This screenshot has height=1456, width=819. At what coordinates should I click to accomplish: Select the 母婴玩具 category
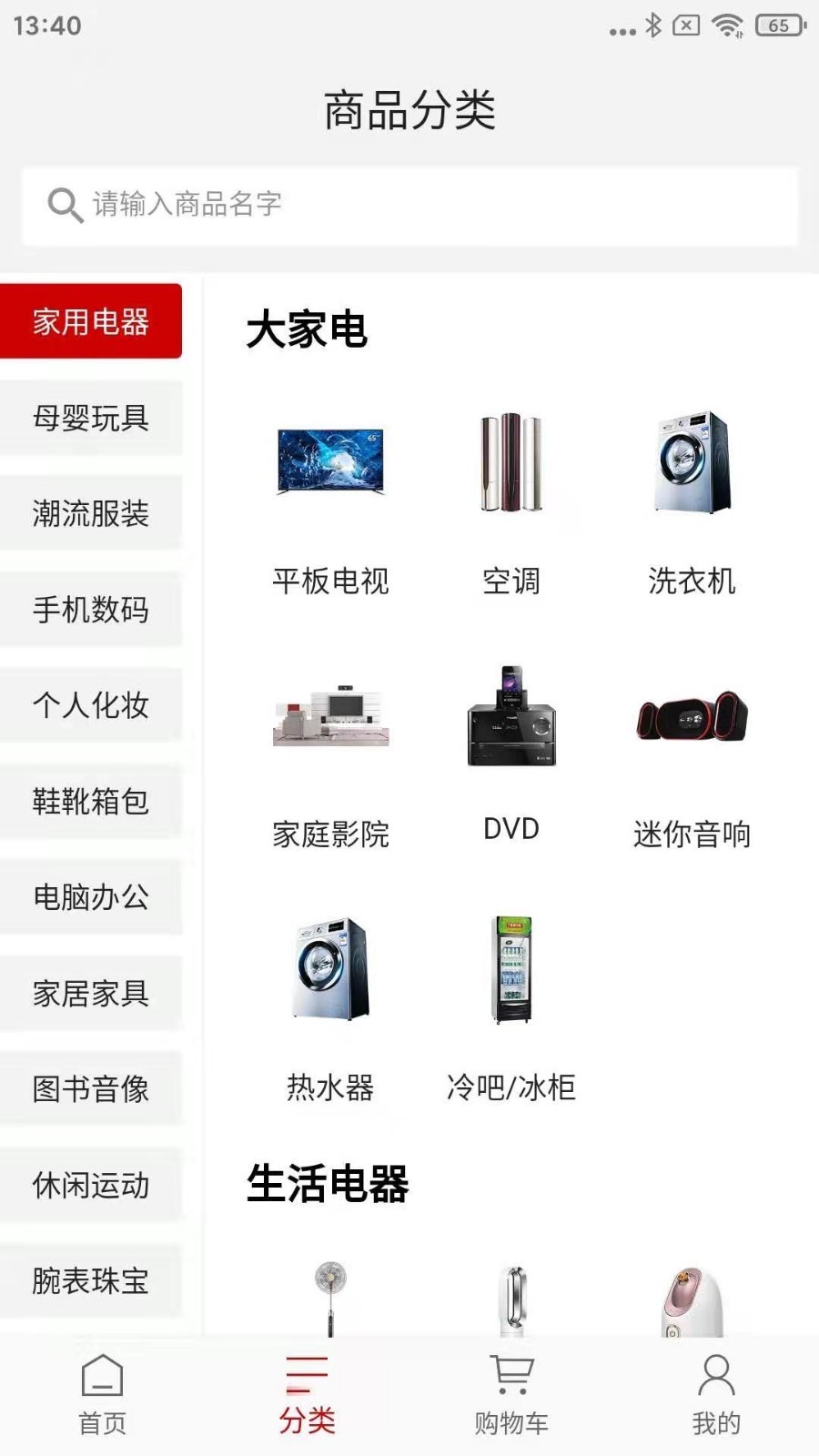coord(91,418)
